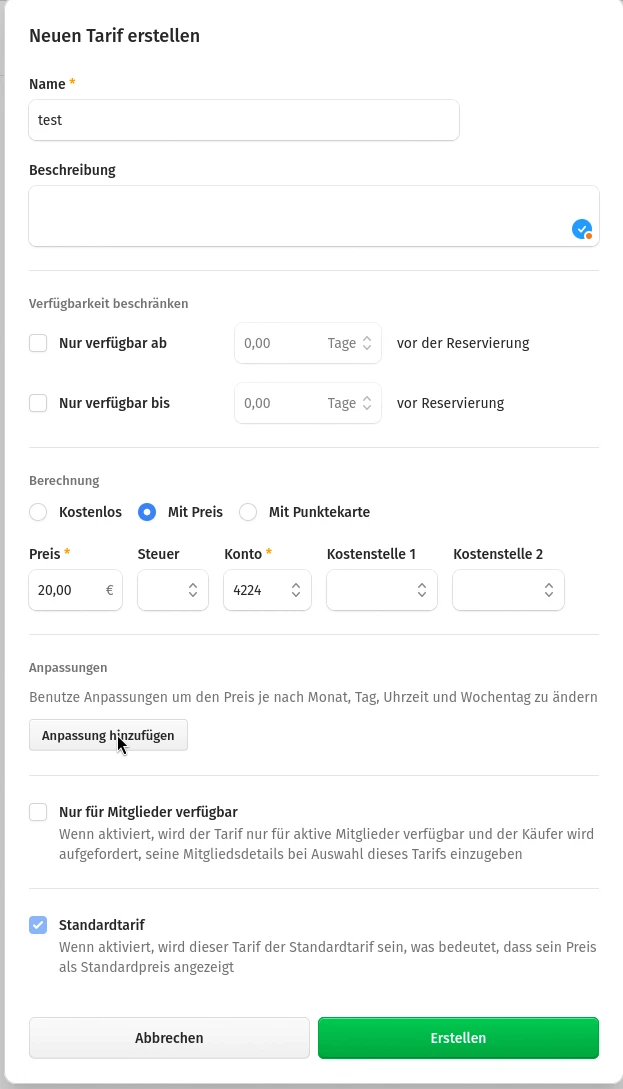The image size is (623, 1089).
Task: Open the Konto dropdown showing 4224
Action: pyautogui.click(x=267, y=590)
